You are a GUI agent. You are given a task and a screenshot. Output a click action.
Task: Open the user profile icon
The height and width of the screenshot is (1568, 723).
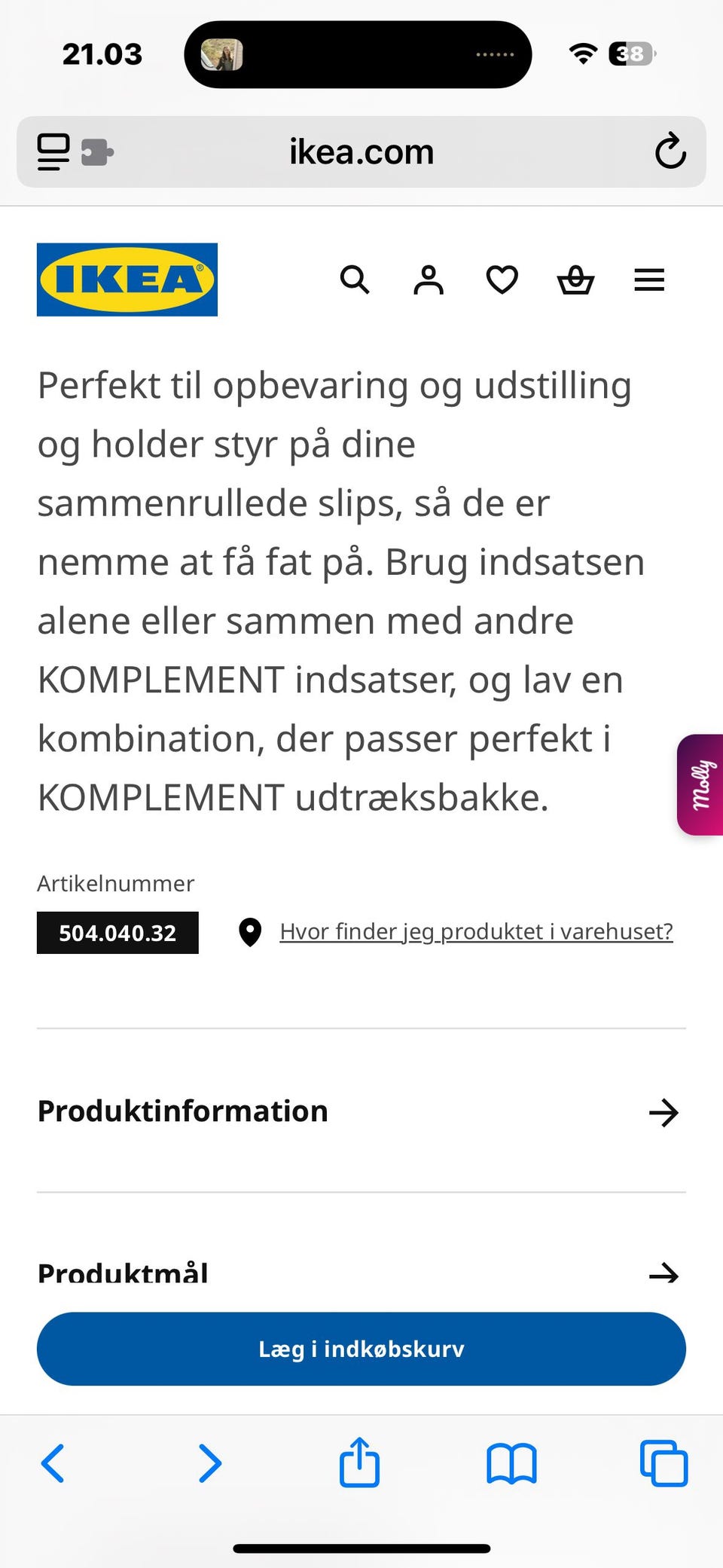(x=428, y=280)
